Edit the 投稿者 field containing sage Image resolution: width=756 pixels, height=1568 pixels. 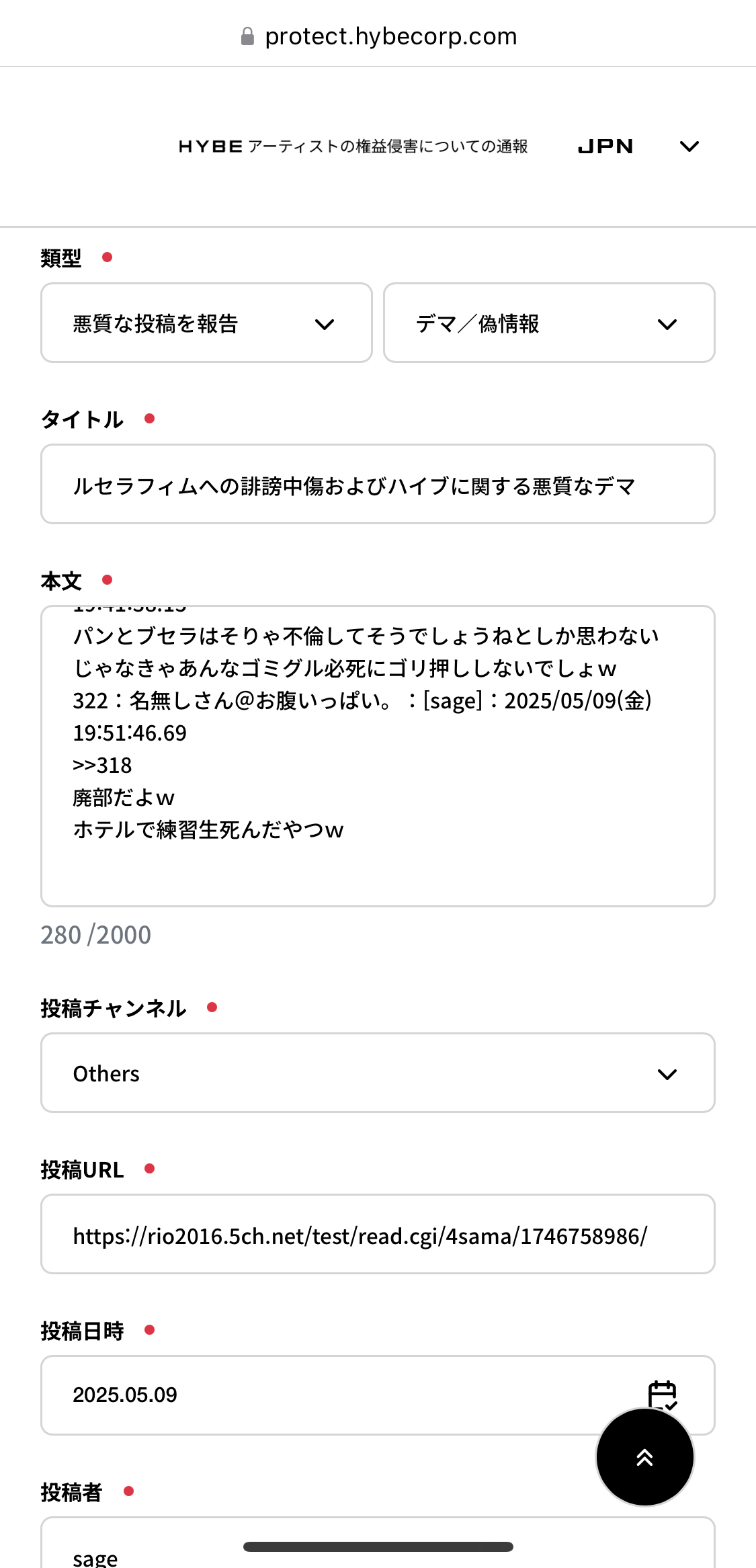pos(378,1546)
